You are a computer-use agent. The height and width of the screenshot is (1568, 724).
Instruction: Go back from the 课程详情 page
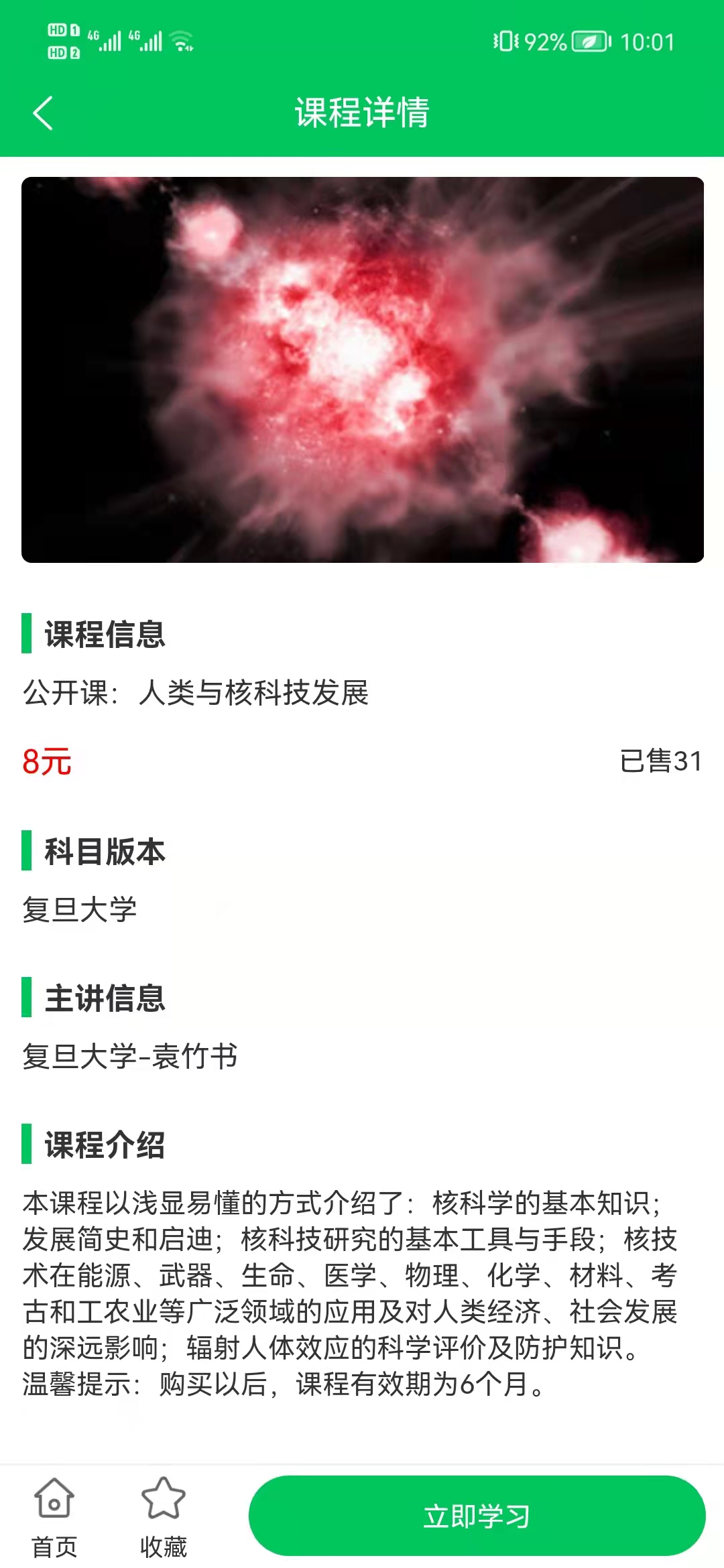[43, 113]
